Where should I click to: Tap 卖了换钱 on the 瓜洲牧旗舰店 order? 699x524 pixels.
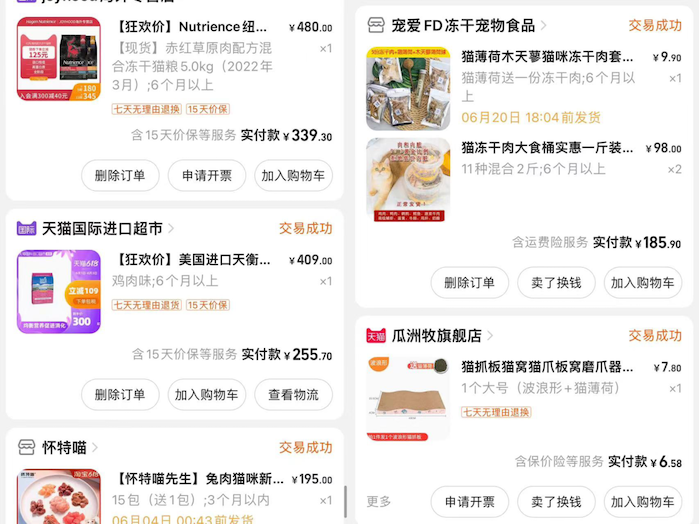[x=556, y=501]
